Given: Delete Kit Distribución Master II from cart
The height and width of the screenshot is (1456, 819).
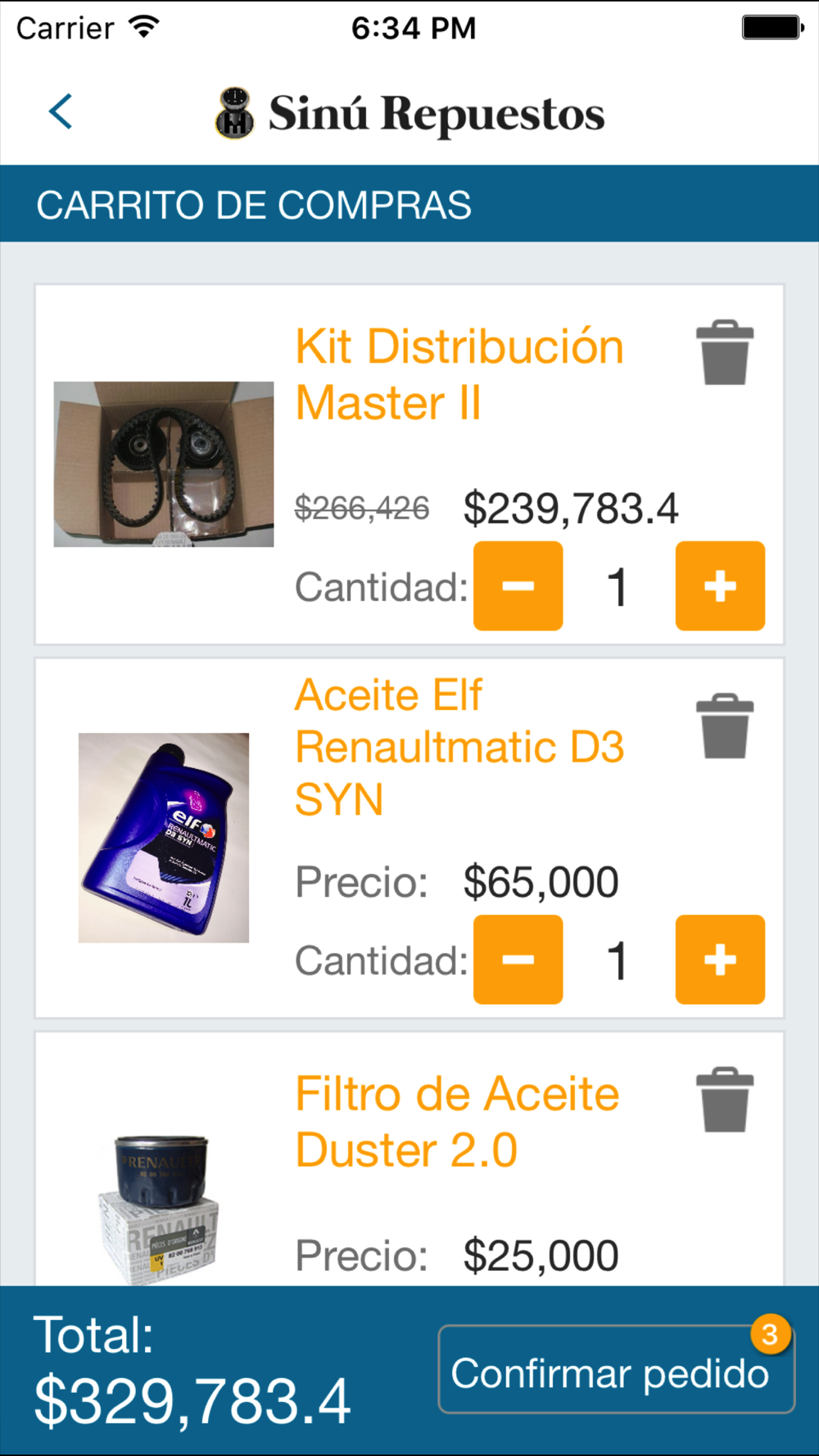Looking at the screenshot, I should click(x=724, y=352).
